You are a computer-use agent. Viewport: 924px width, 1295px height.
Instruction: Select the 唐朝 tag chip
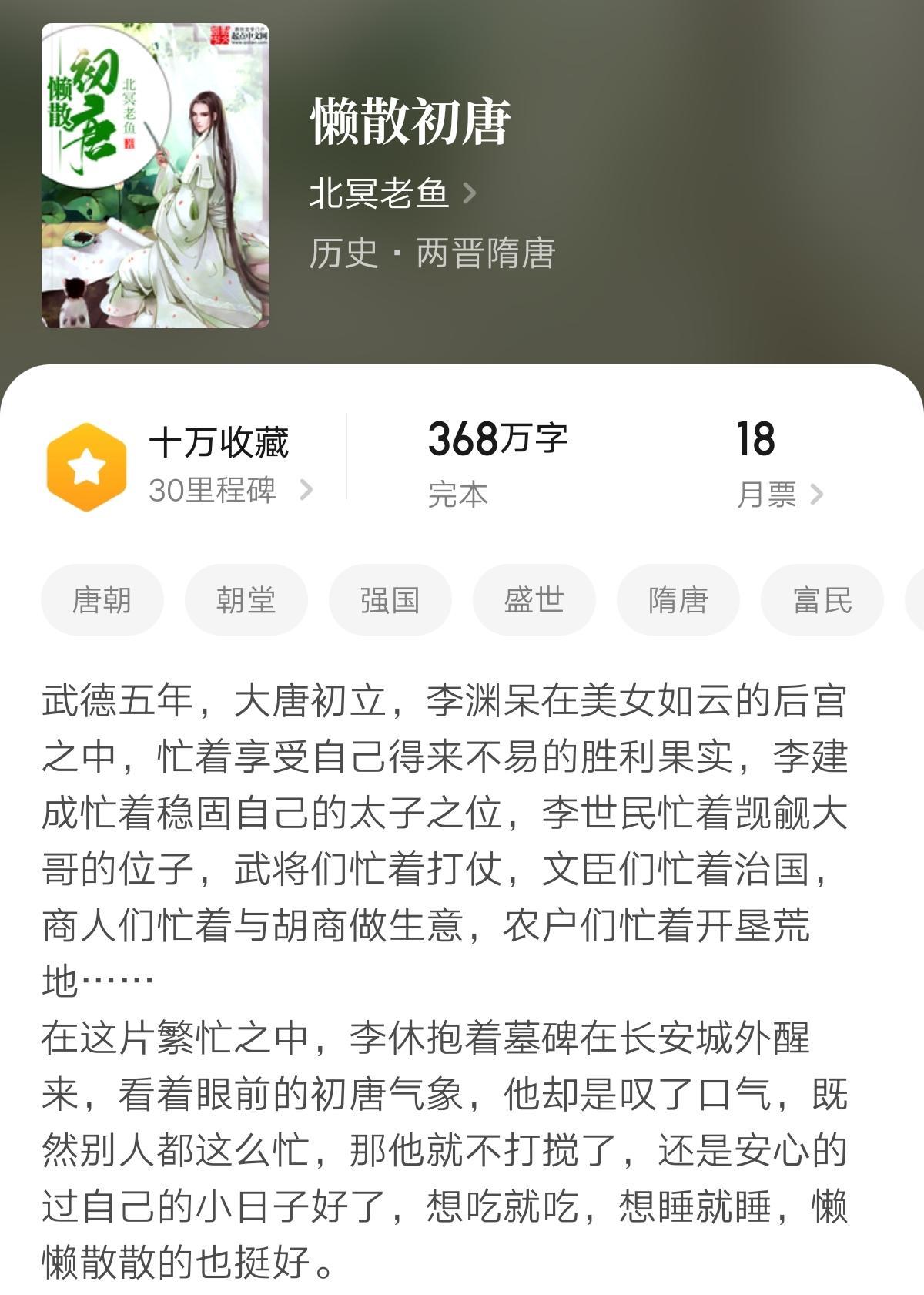(102, 600)
